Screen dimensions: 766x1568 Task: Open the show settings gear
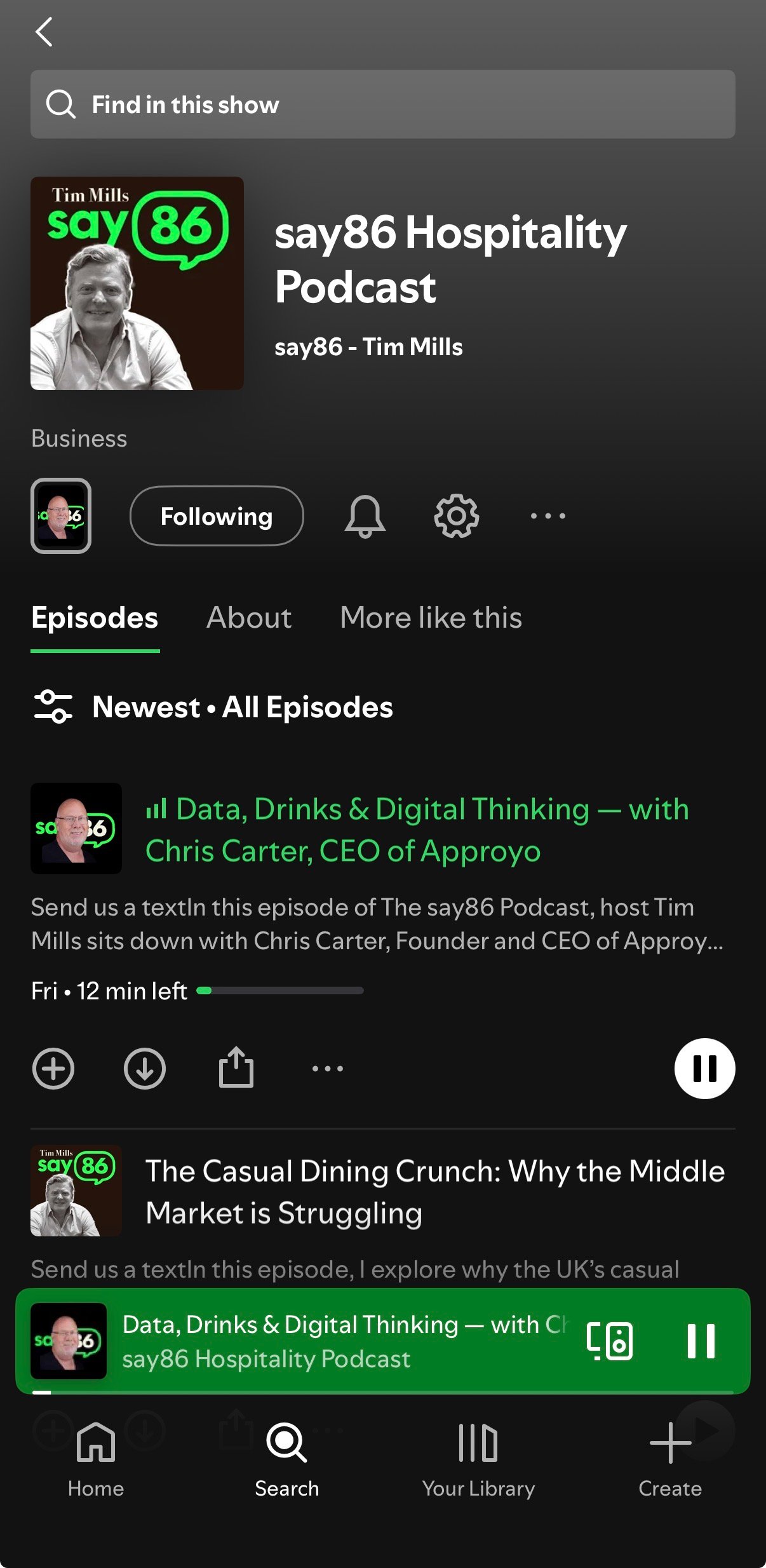(456, 516)
